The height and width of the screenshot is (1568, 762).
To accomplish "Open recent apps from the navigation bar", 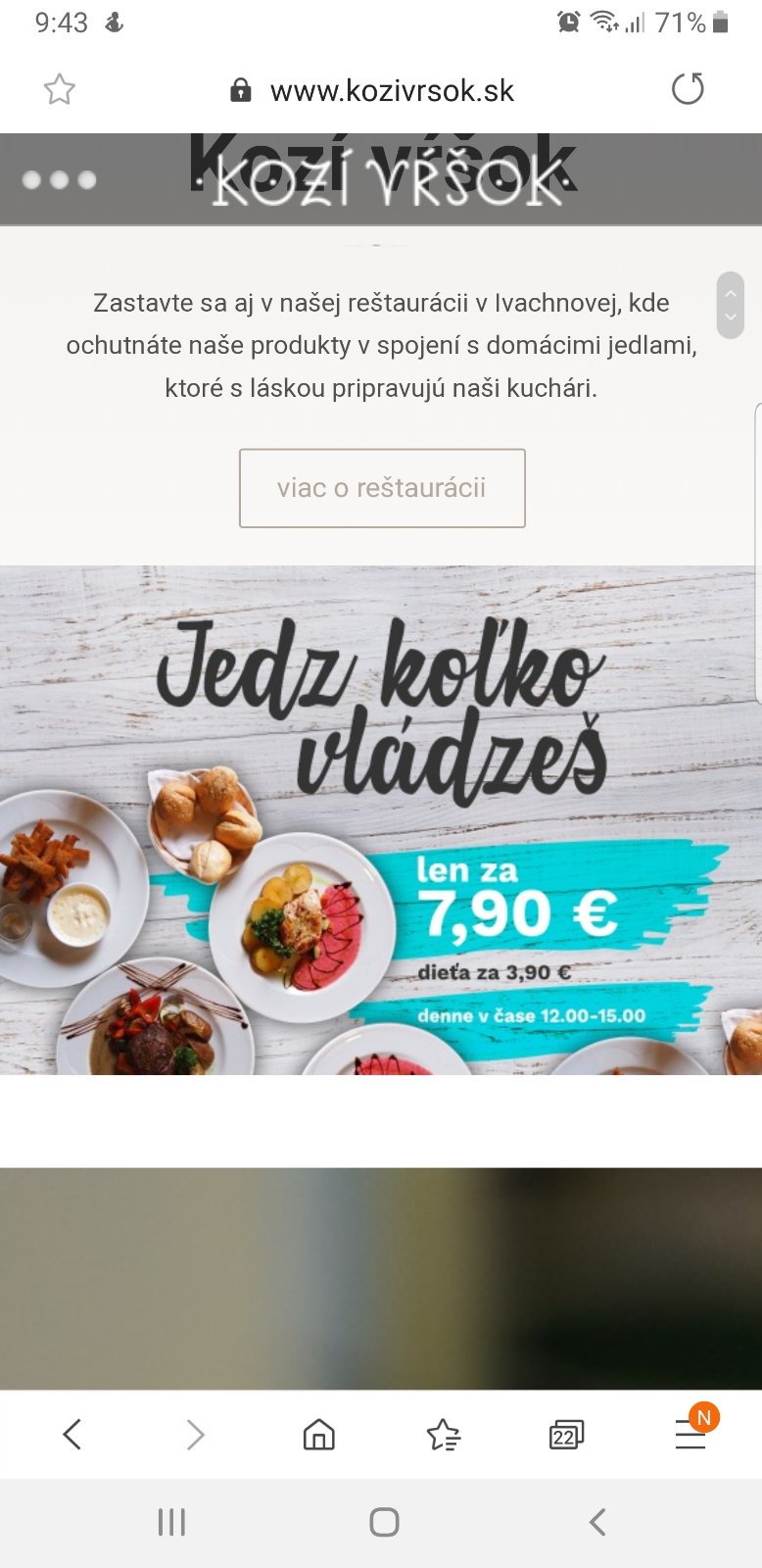I will (171, 1522).
